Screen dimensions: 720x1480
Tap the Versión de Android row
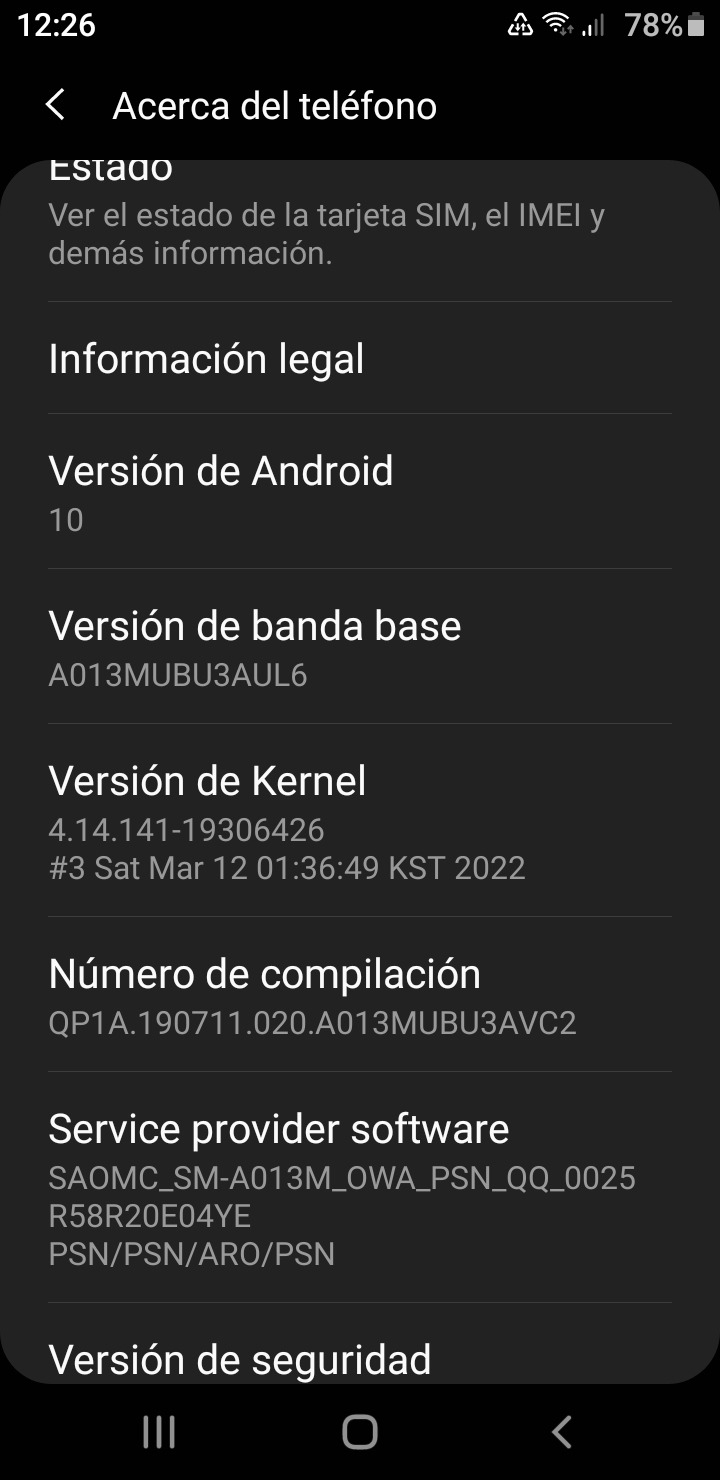pyautogui.click(x=360, y=491)
